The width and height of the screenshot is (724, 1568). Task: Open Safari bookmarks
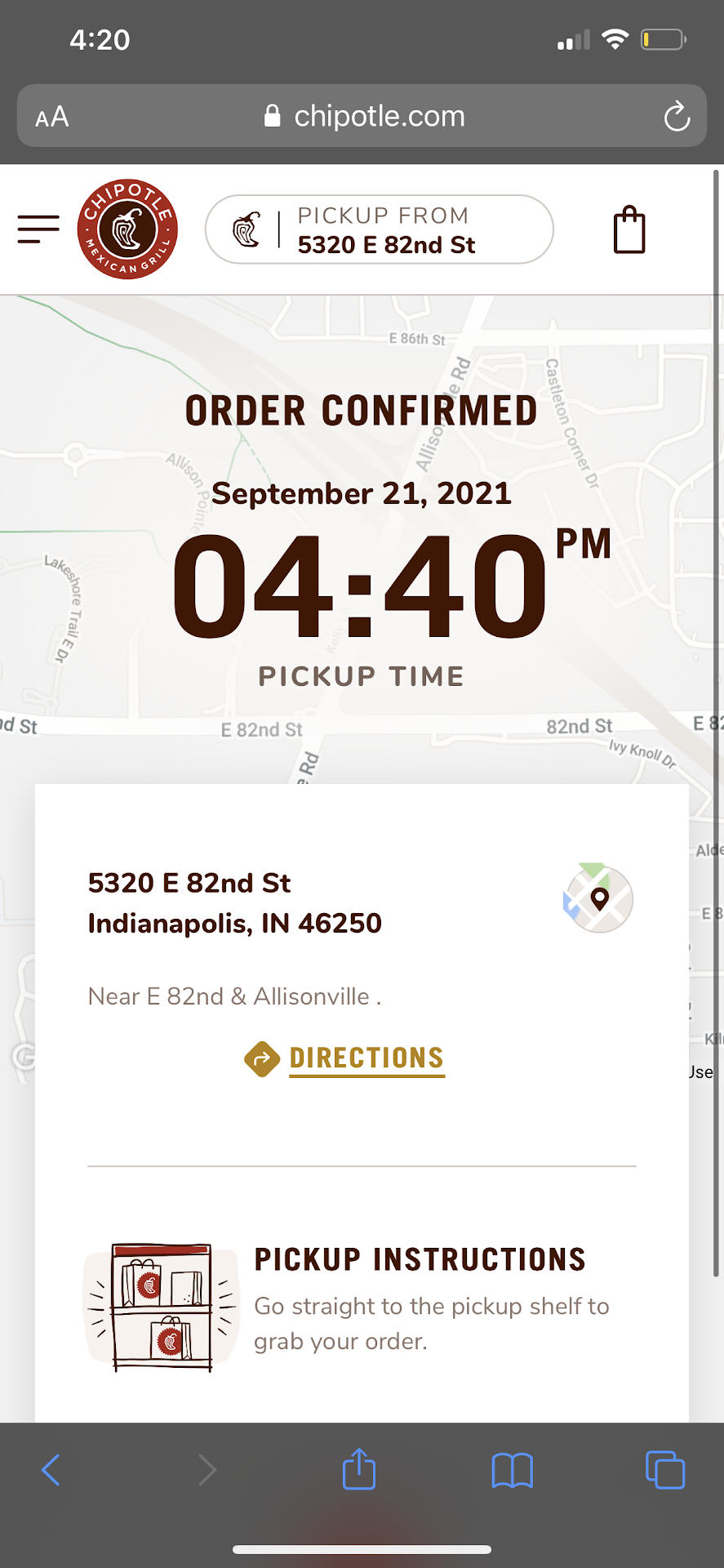(x=512, y=1470)
